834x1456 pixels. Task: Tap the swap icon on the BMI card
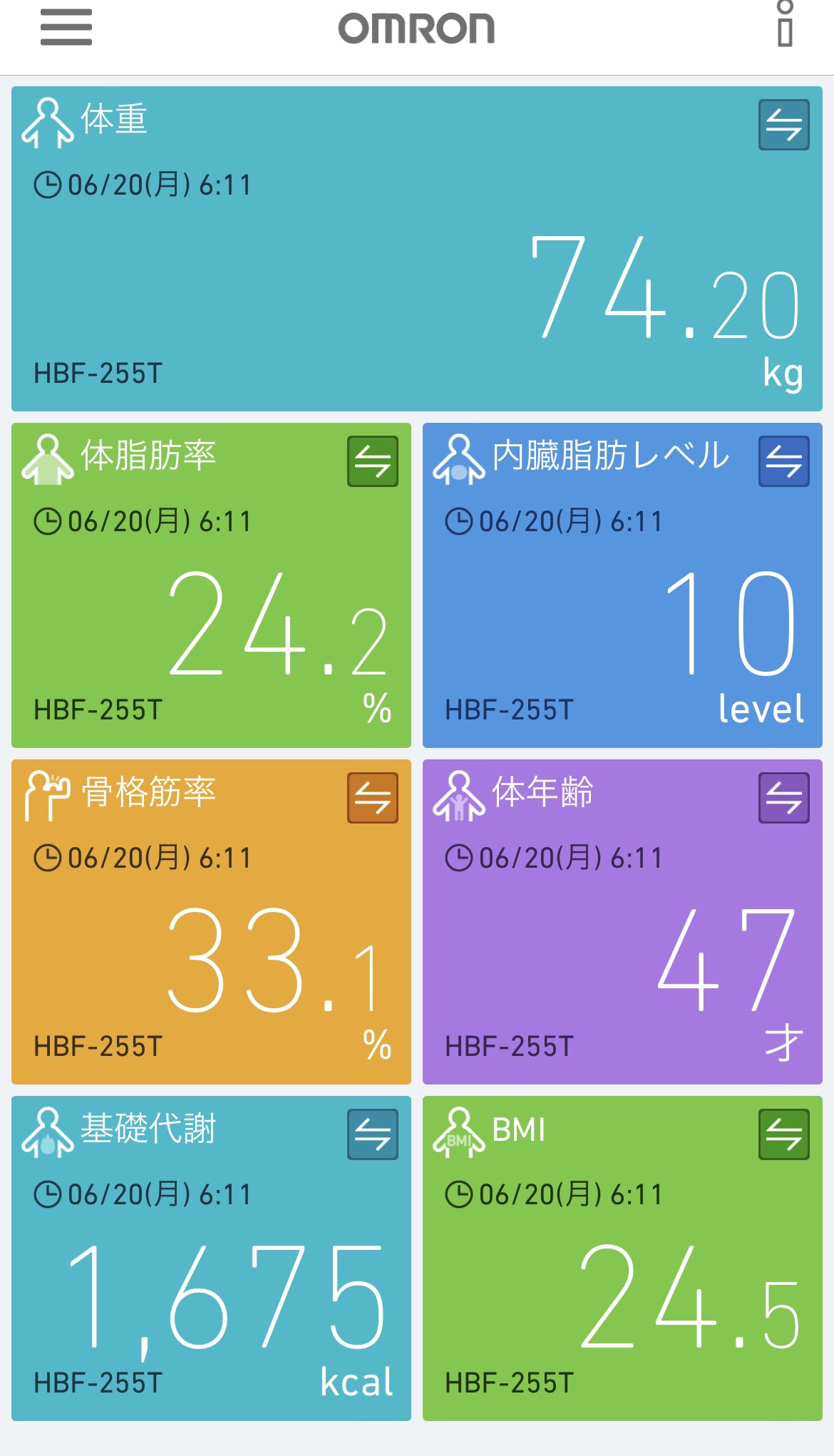[x=783, y=1134]
